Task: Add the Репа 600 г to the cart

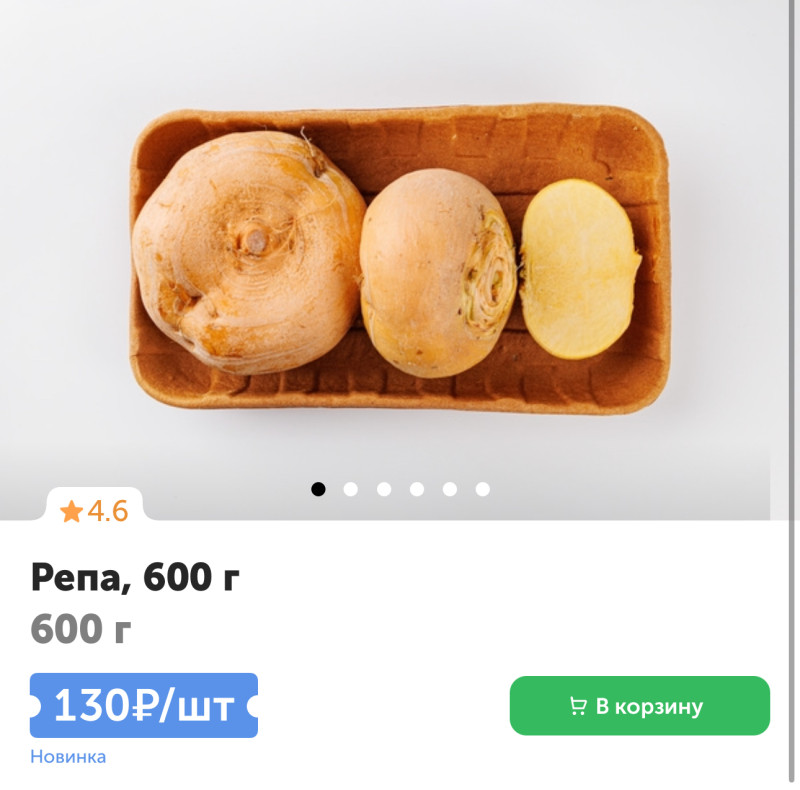Action: pos(640,706)
